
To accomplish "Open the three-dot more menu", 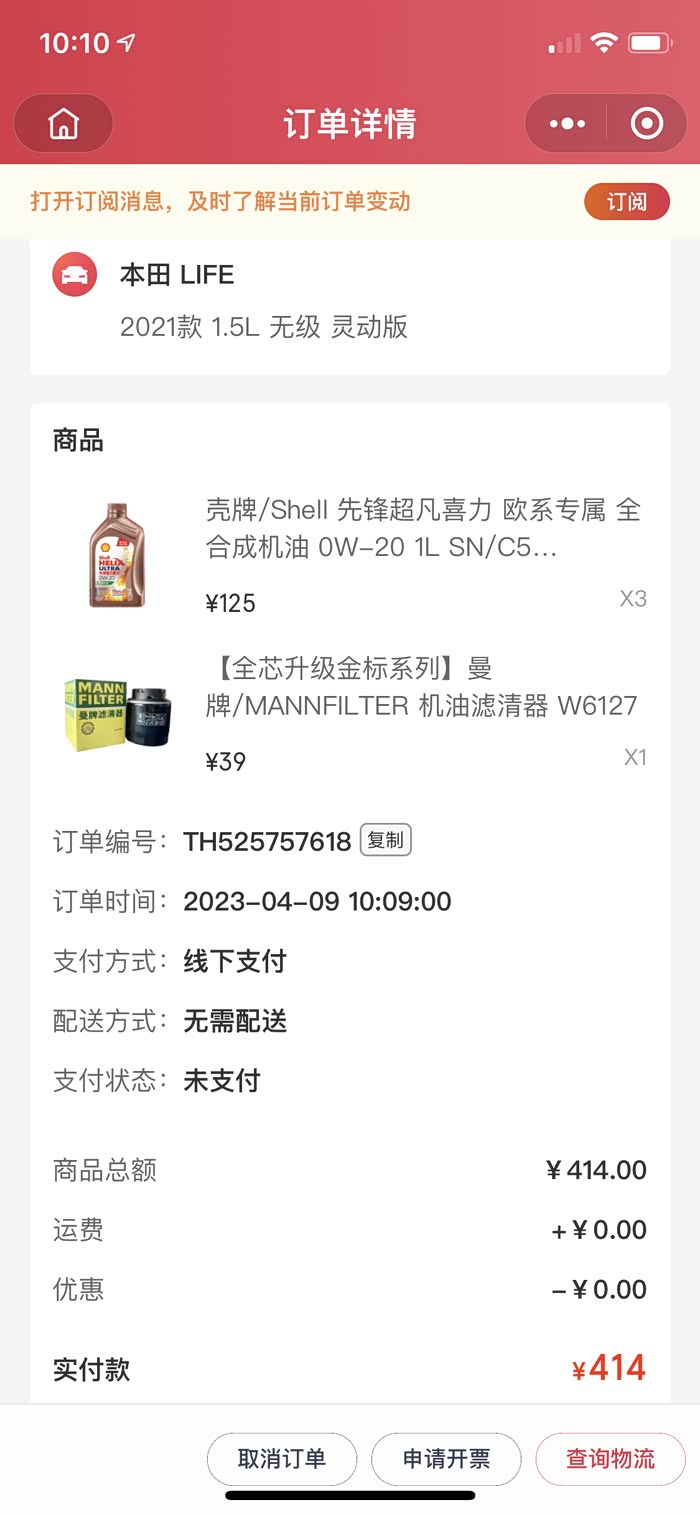I will (567, 124).
